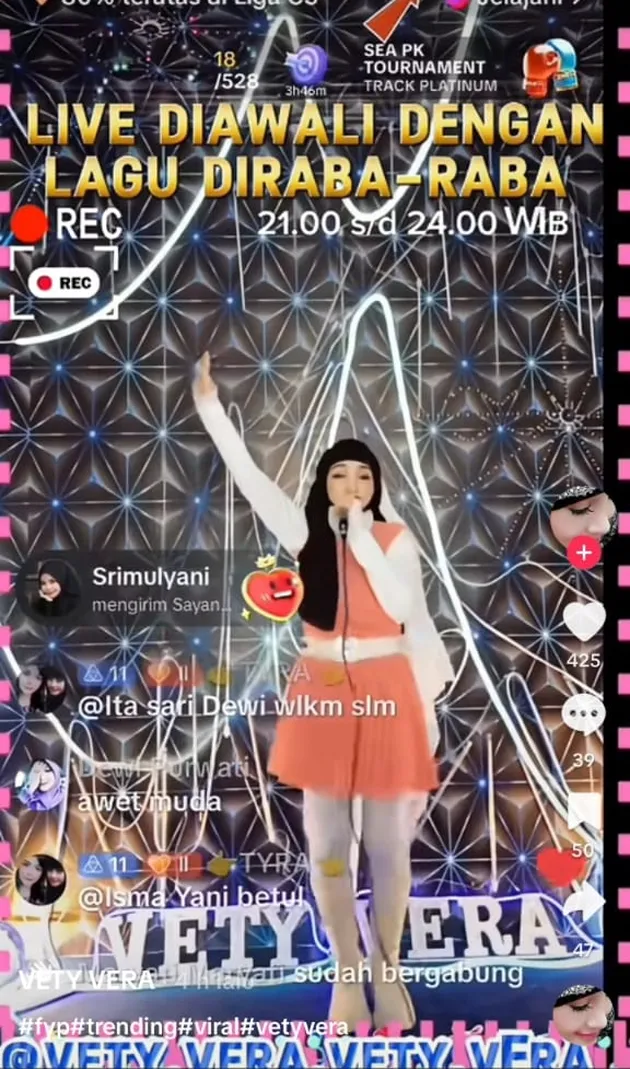This screenshot has width=630, height=1069.
Task: Like this video with the heart
Action: (584, 620)
